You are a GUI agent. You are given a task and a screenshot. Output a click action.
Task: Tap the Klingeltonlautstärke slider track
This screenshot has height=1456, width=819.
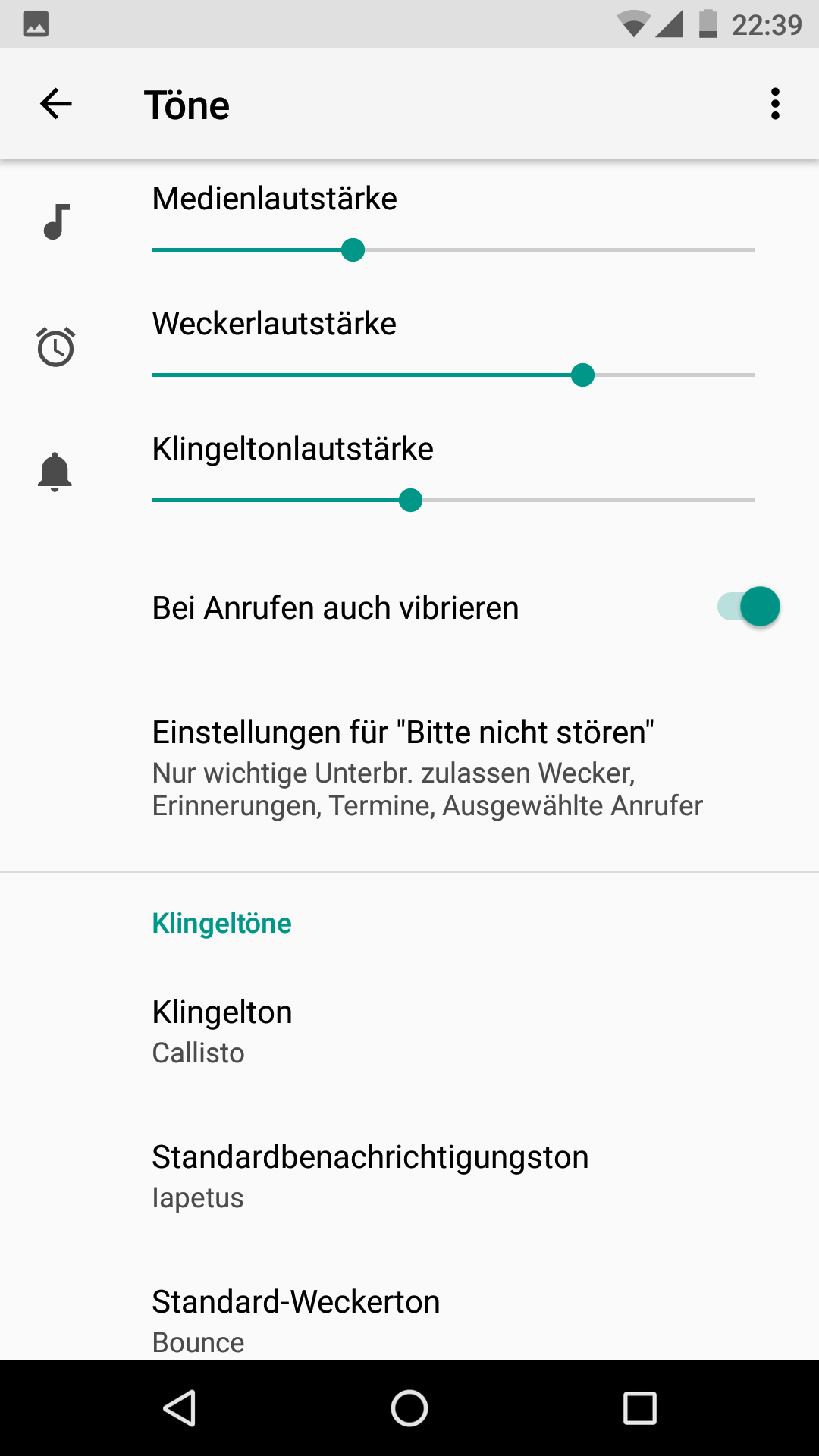coord(453,500)
